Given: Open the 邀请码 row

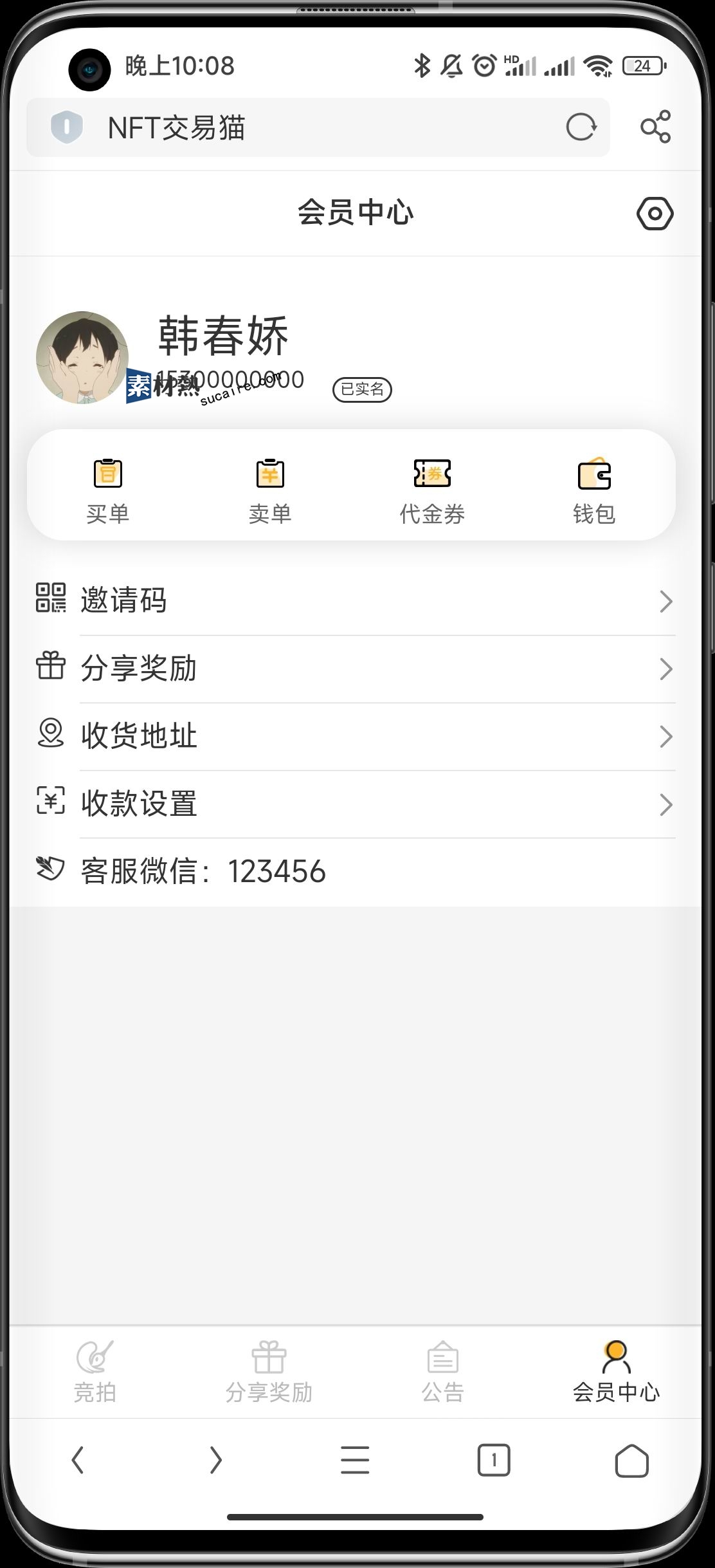Looking at the screenshot, I should click(x=355, y=601).
